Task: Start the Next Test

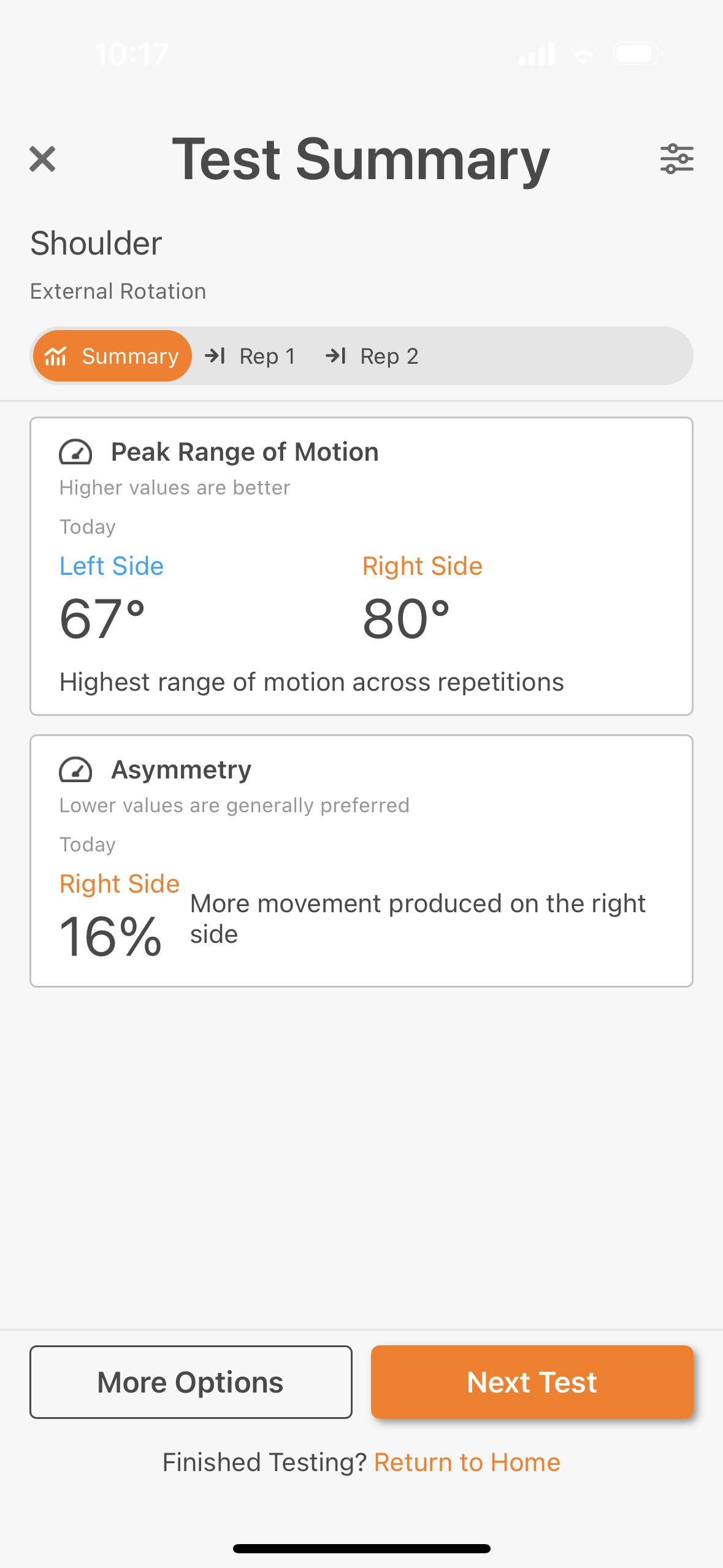Action: click(532, 1382)
